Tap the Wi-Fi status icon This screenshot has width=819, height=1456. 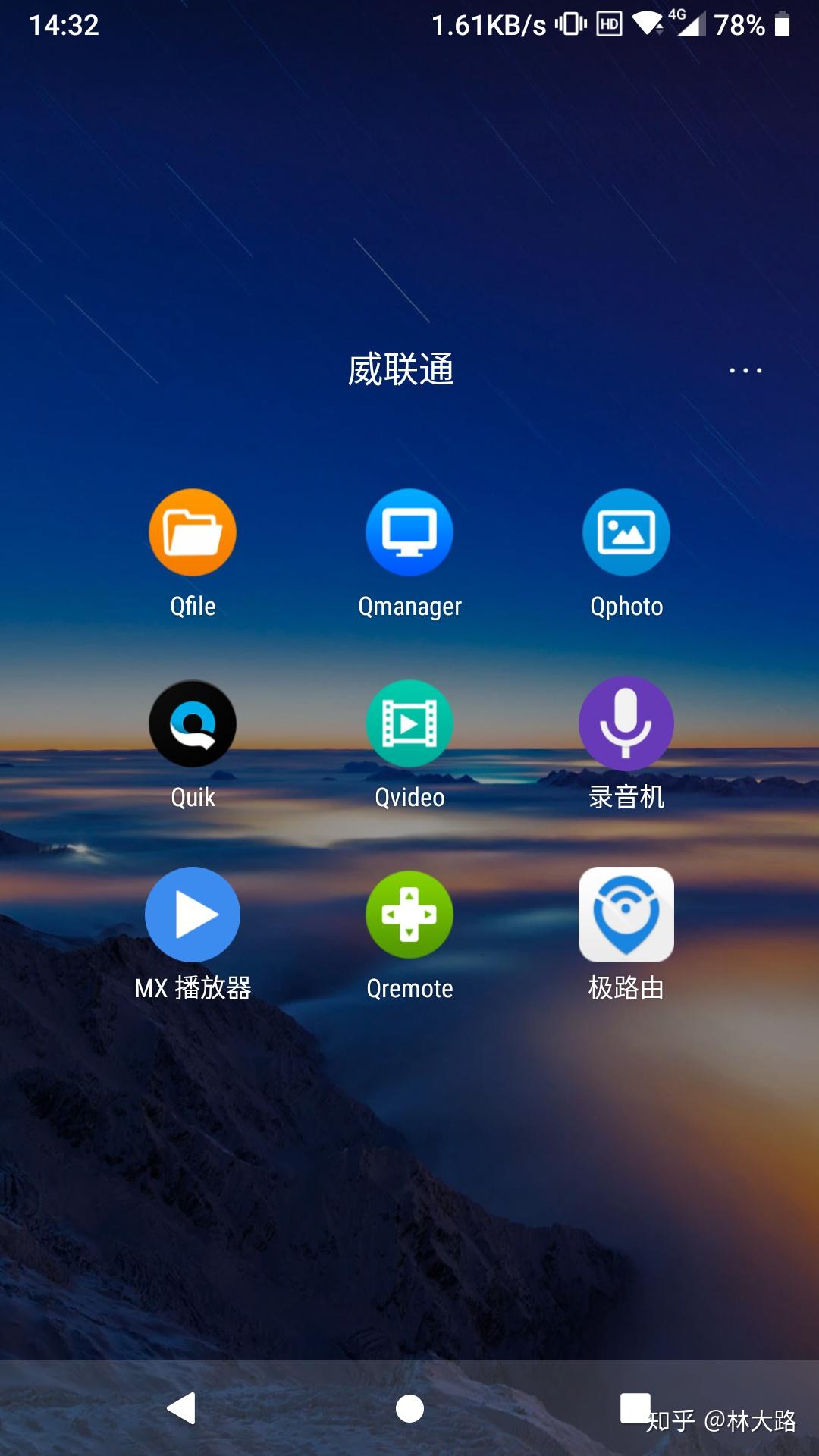[x=647, y=23]
